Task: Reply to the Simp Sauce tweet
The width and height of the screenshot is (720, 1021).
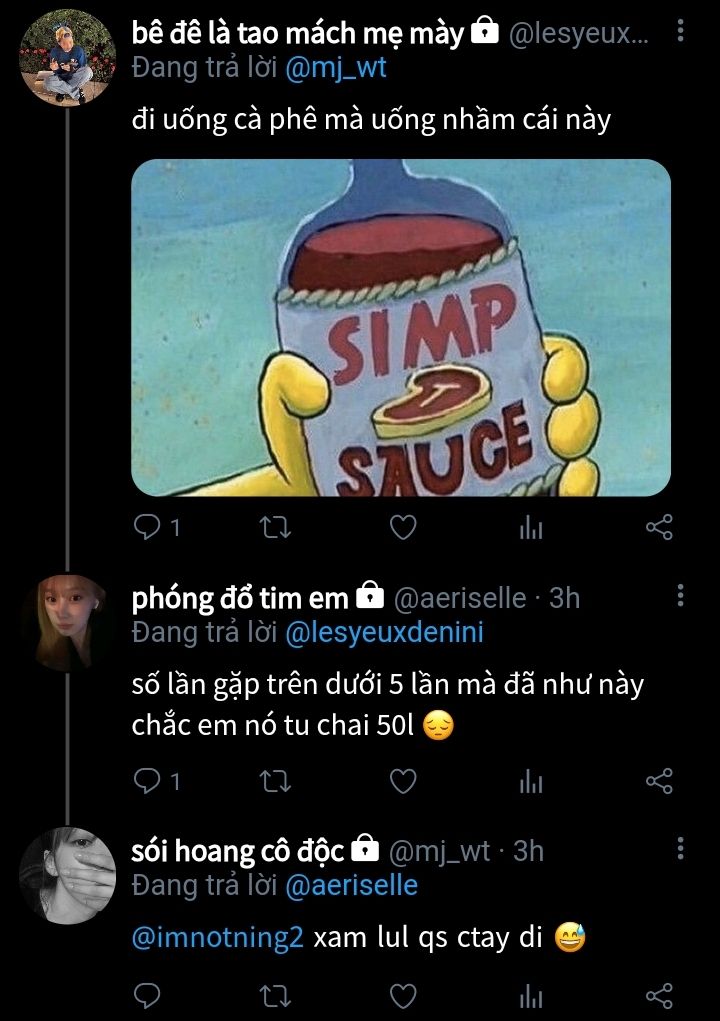Action: coord(147,527)
